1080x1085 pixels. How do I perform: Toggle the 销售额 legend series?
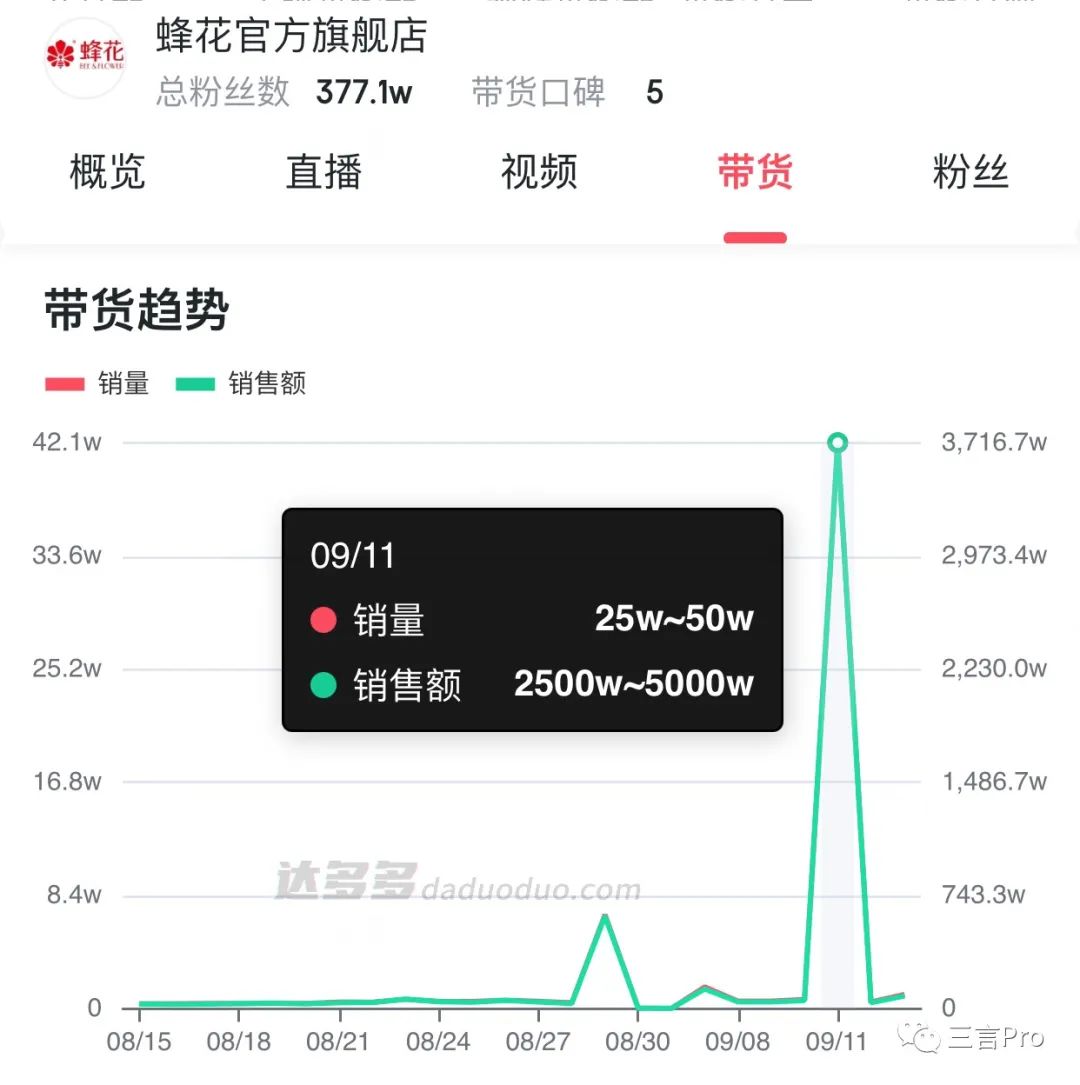click(241, 383)
